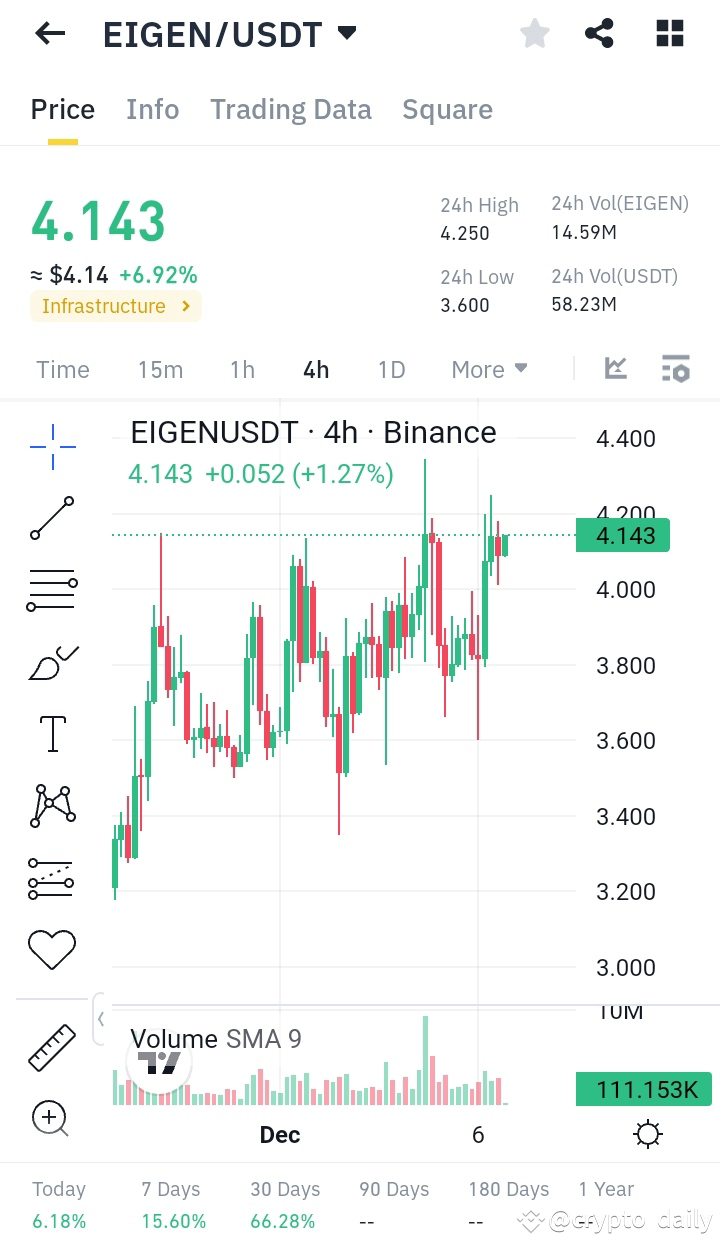Open the zoom-in magnifier tool
The width and height of the screenshot is (720, 1242).
51,1119
